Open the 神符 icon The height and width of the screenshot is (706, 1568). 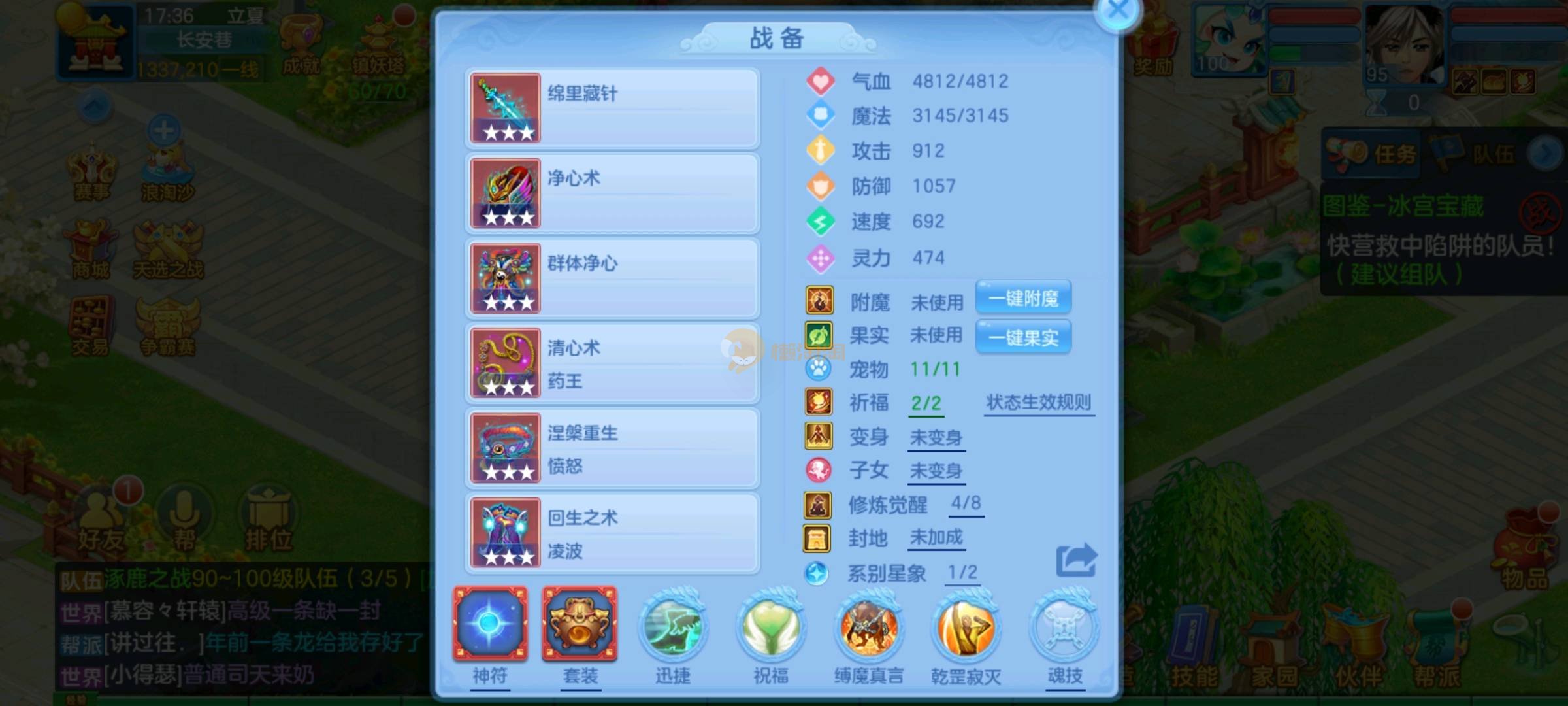[x=490, y=625]
